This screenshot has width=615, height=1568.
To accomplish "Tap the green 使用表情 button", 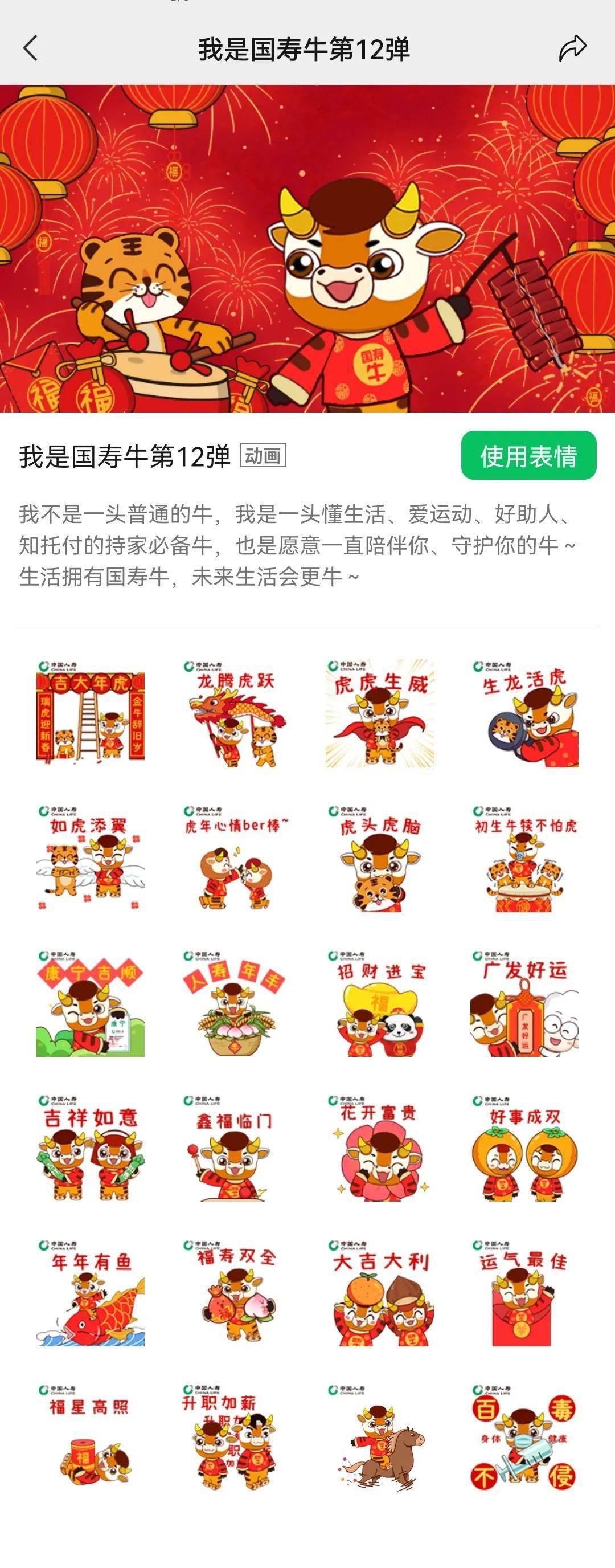I will click(x=528, y=455).
